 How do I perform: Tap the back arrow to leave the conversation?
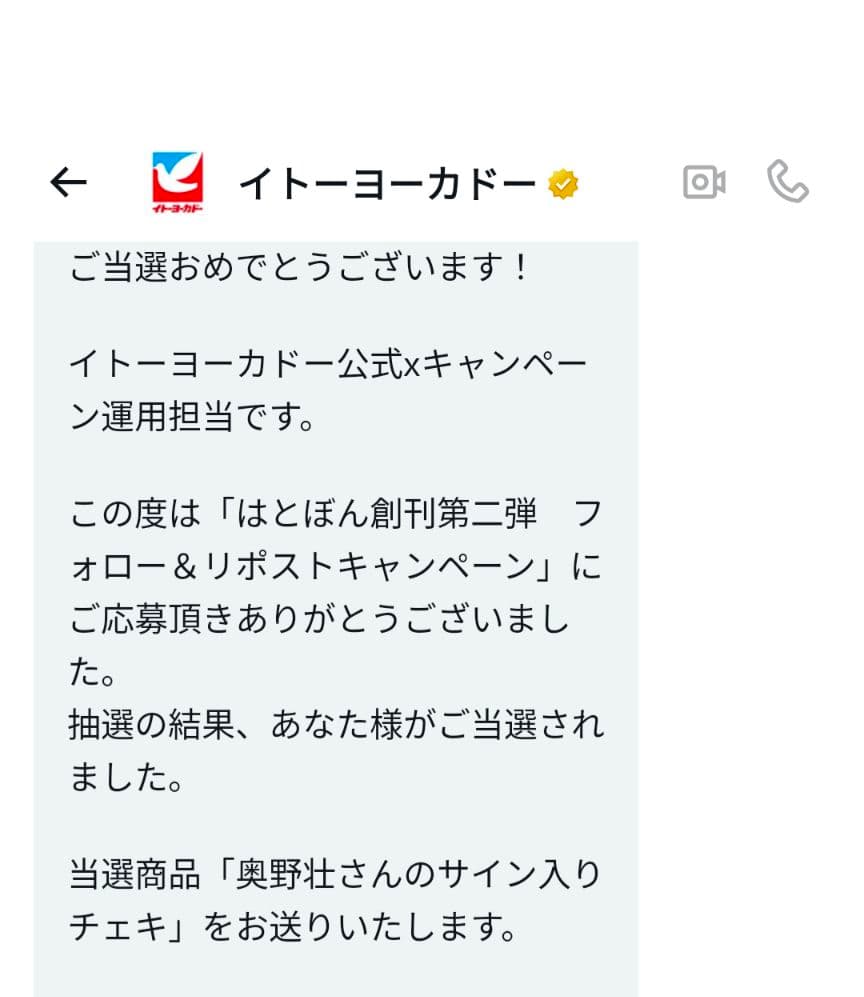pyautogui.click(x=66, y=182)
